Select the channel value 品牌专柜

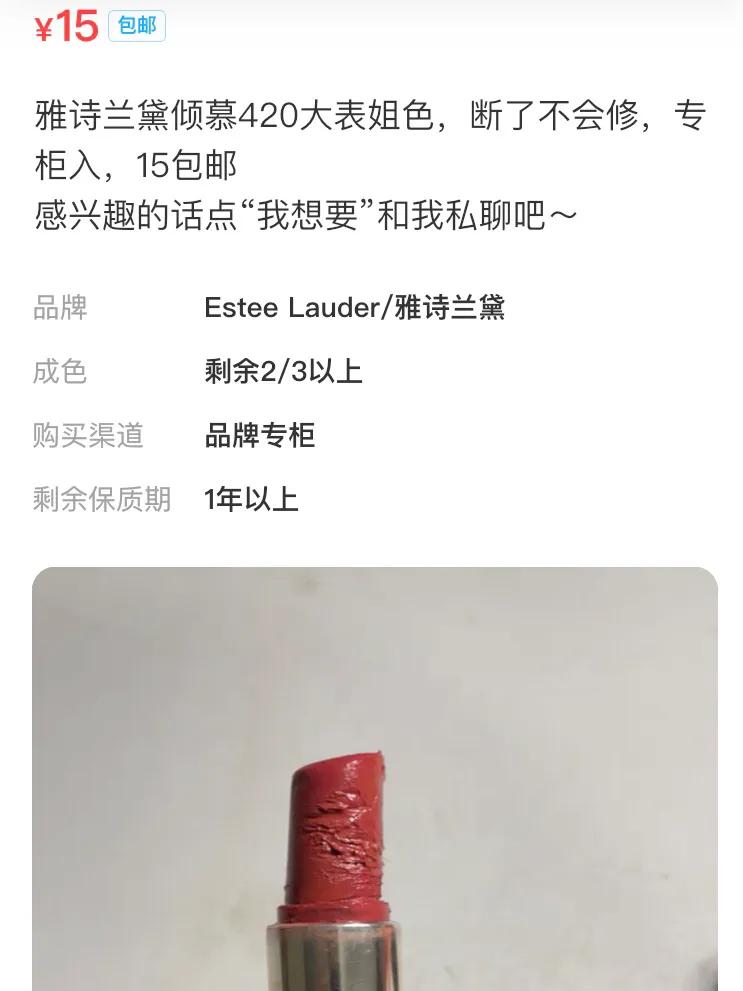coord(260,435)
